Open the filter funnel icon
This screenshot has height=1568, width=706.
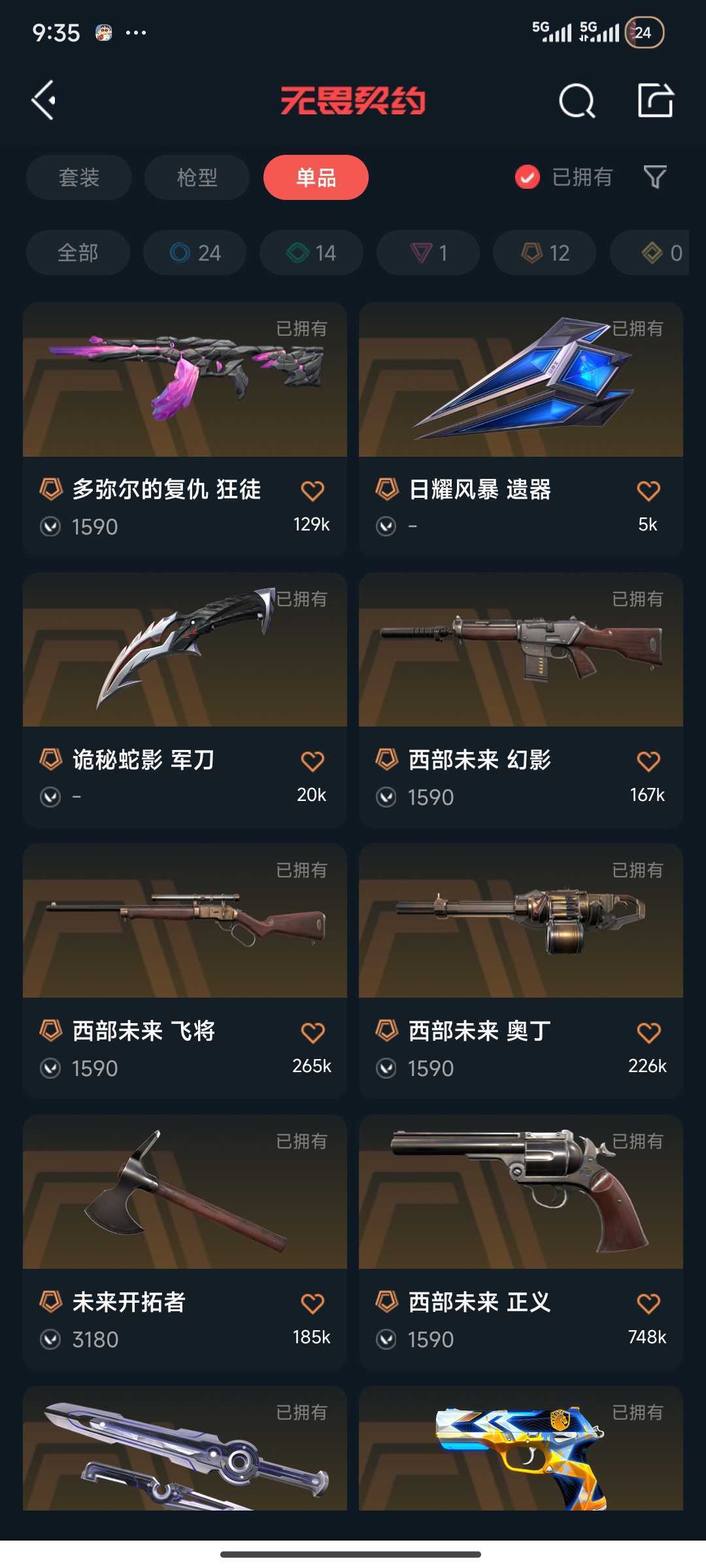[x=656, y=177]
